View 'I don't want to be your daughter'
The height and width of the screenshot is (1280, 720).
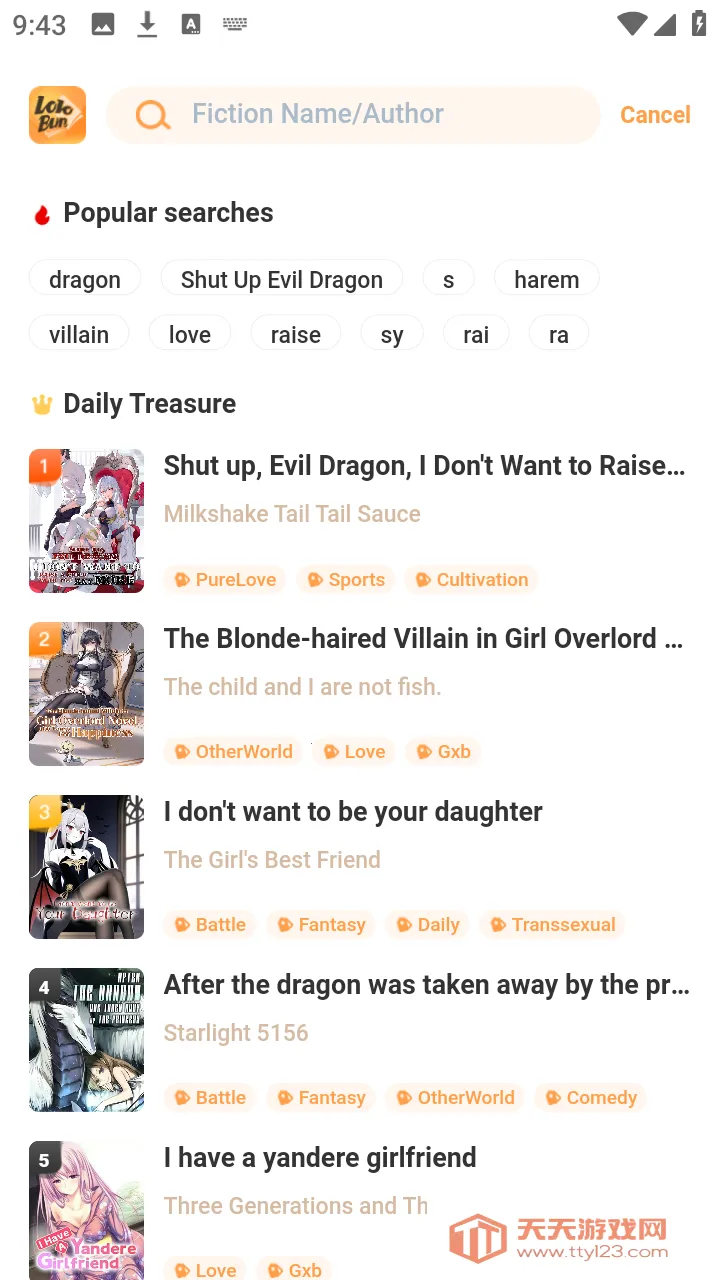click(x=353, y=812)
